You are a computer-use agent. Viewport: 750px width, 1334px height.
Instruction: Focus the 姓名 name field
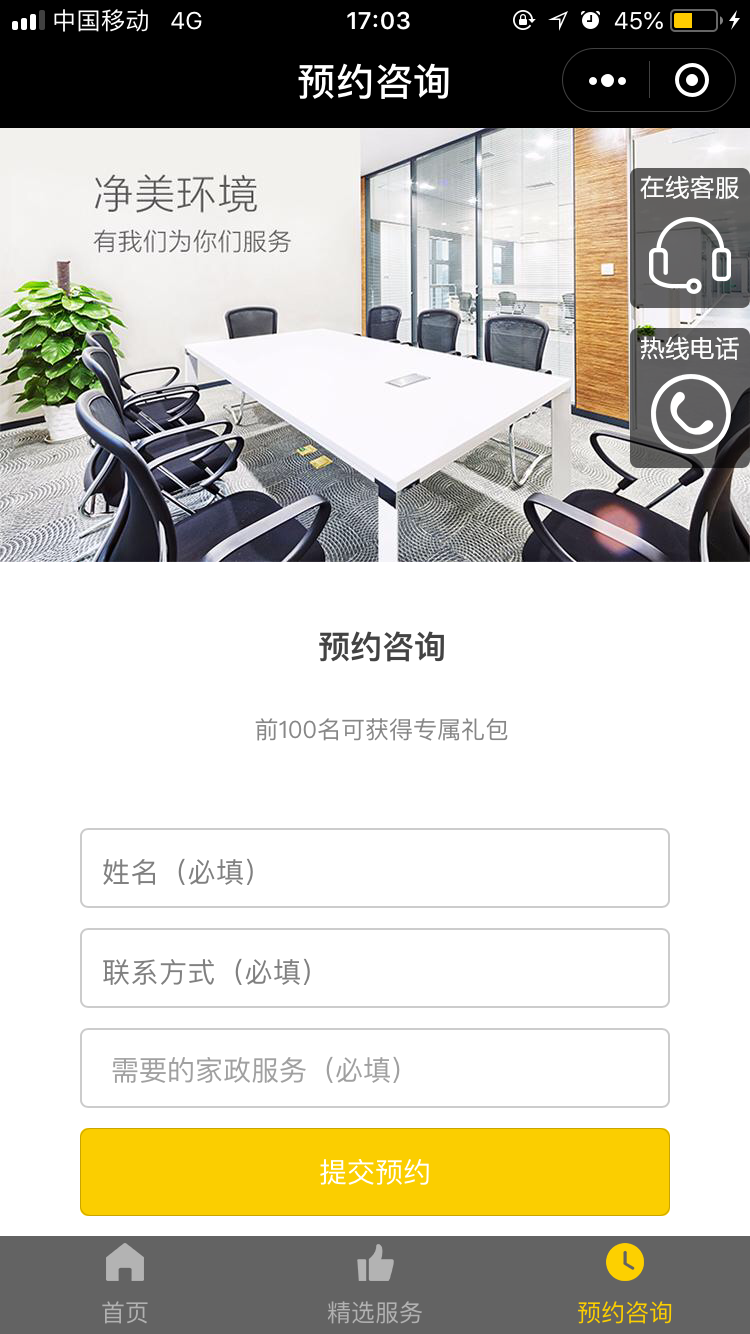[x=375, y=869]
